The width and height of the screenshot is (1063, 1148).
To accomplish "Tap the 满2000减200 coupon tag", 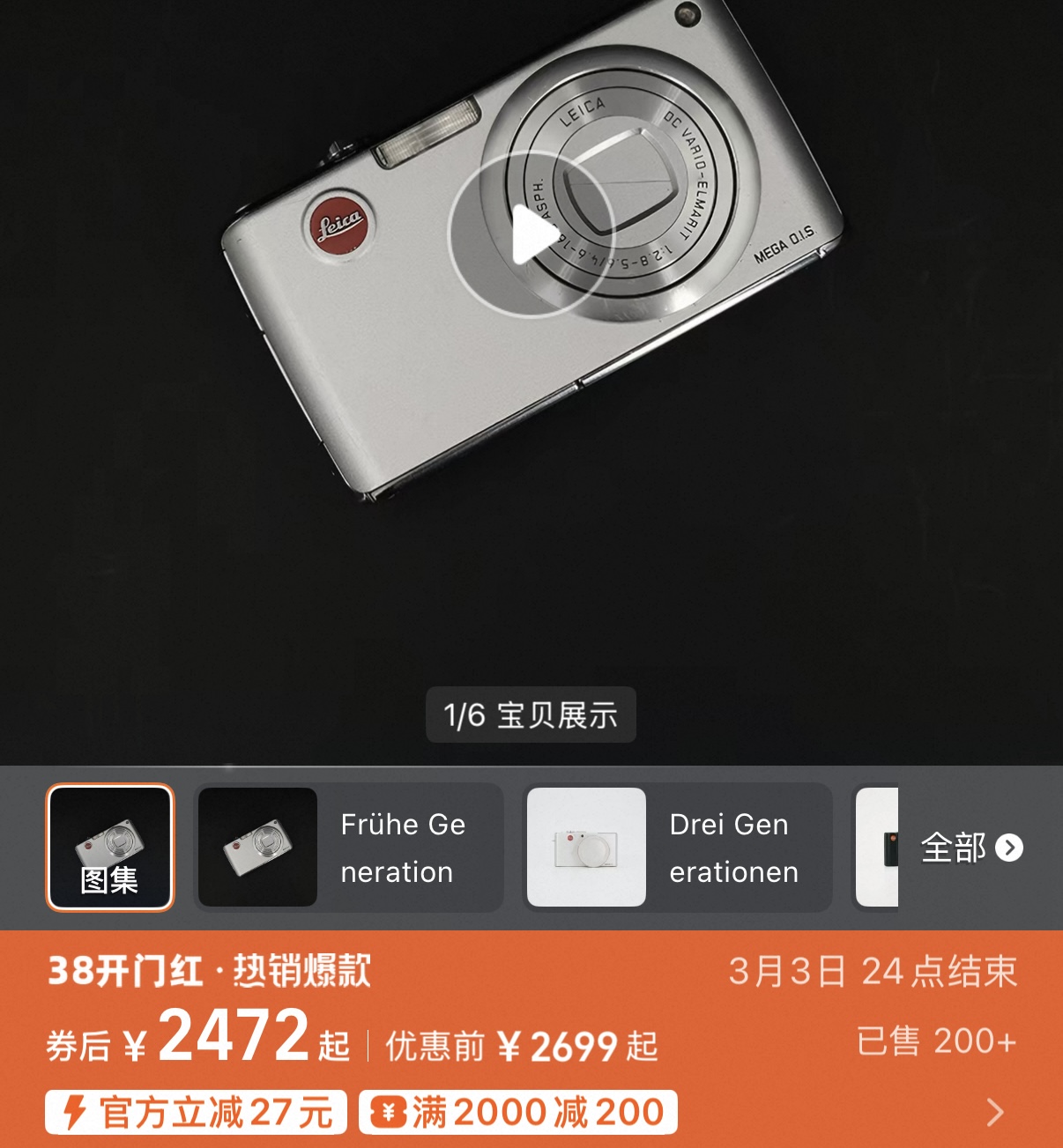I will [518, 1112].
